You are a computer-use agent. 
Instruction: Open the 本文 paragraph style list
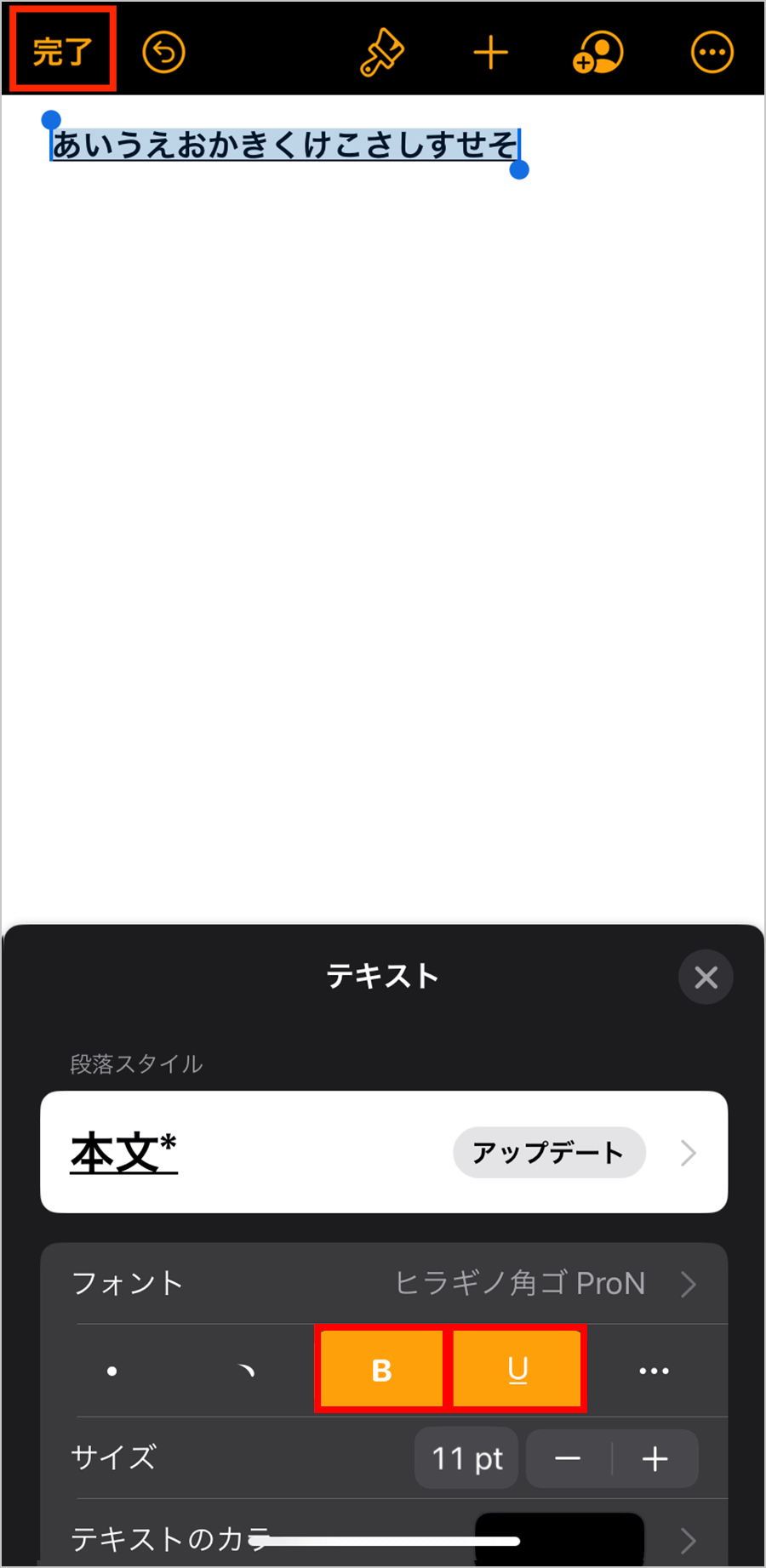pyautogui.click(x=384, y=1152)
